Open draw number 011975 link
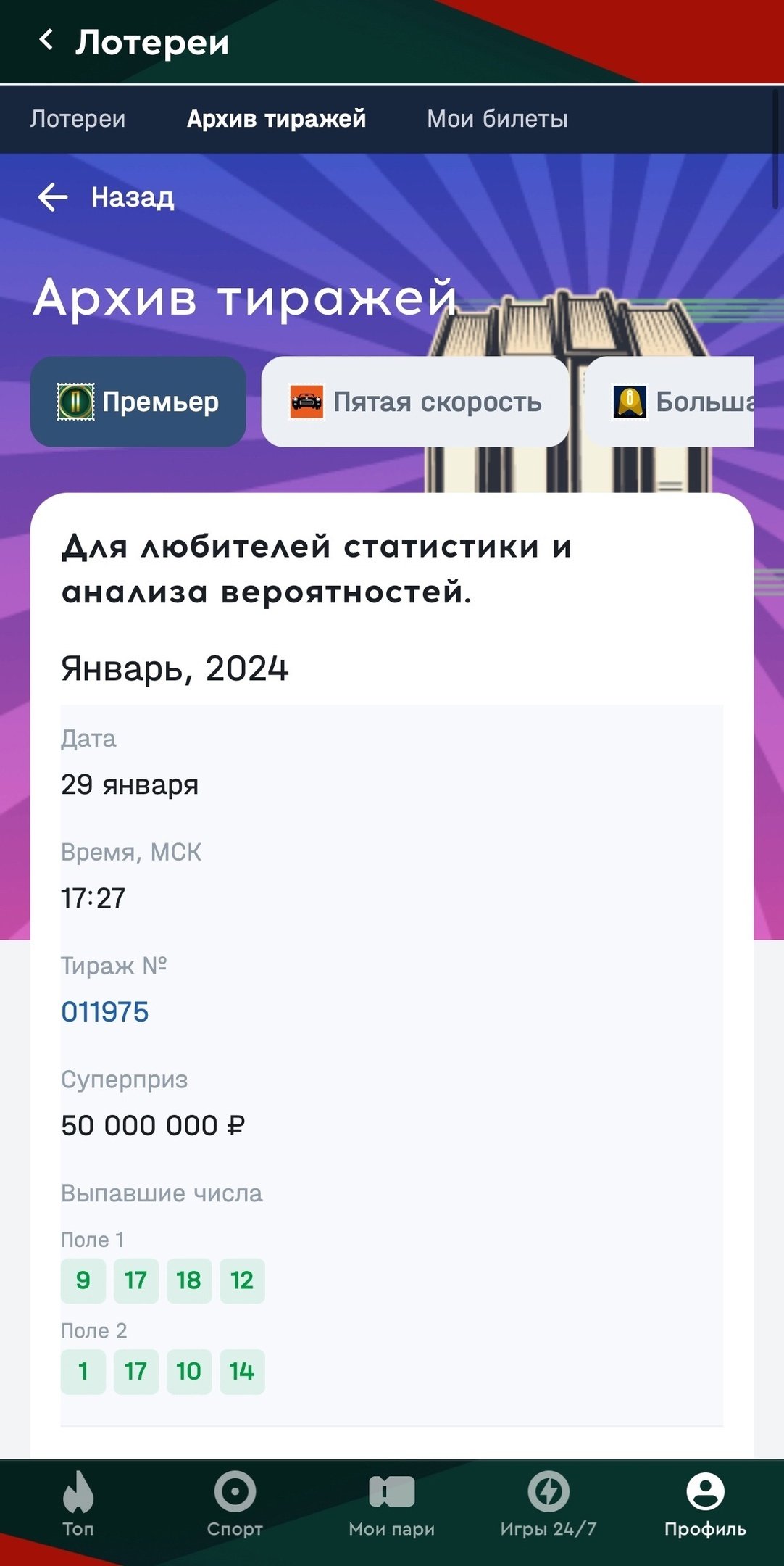 (x=105, y=1011)
